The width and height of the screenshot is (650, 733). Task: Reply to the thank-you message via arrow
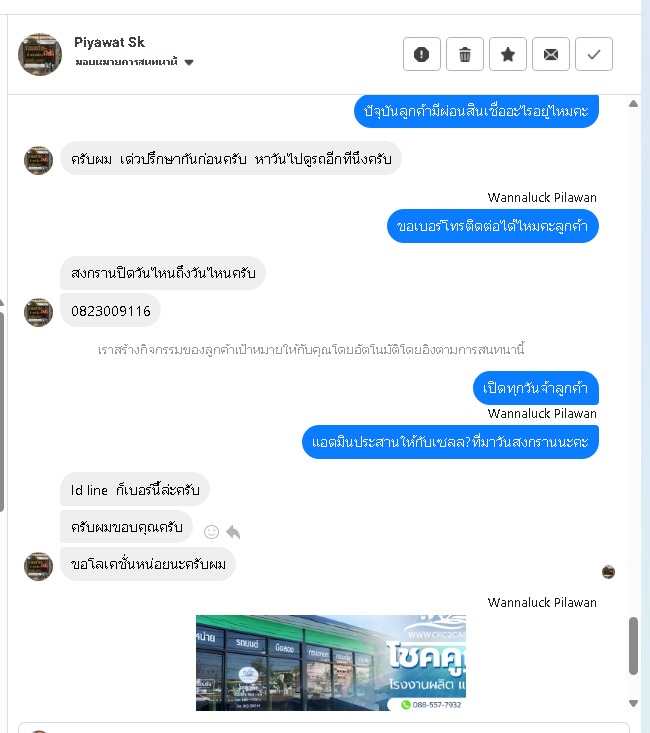coord(233,531)
